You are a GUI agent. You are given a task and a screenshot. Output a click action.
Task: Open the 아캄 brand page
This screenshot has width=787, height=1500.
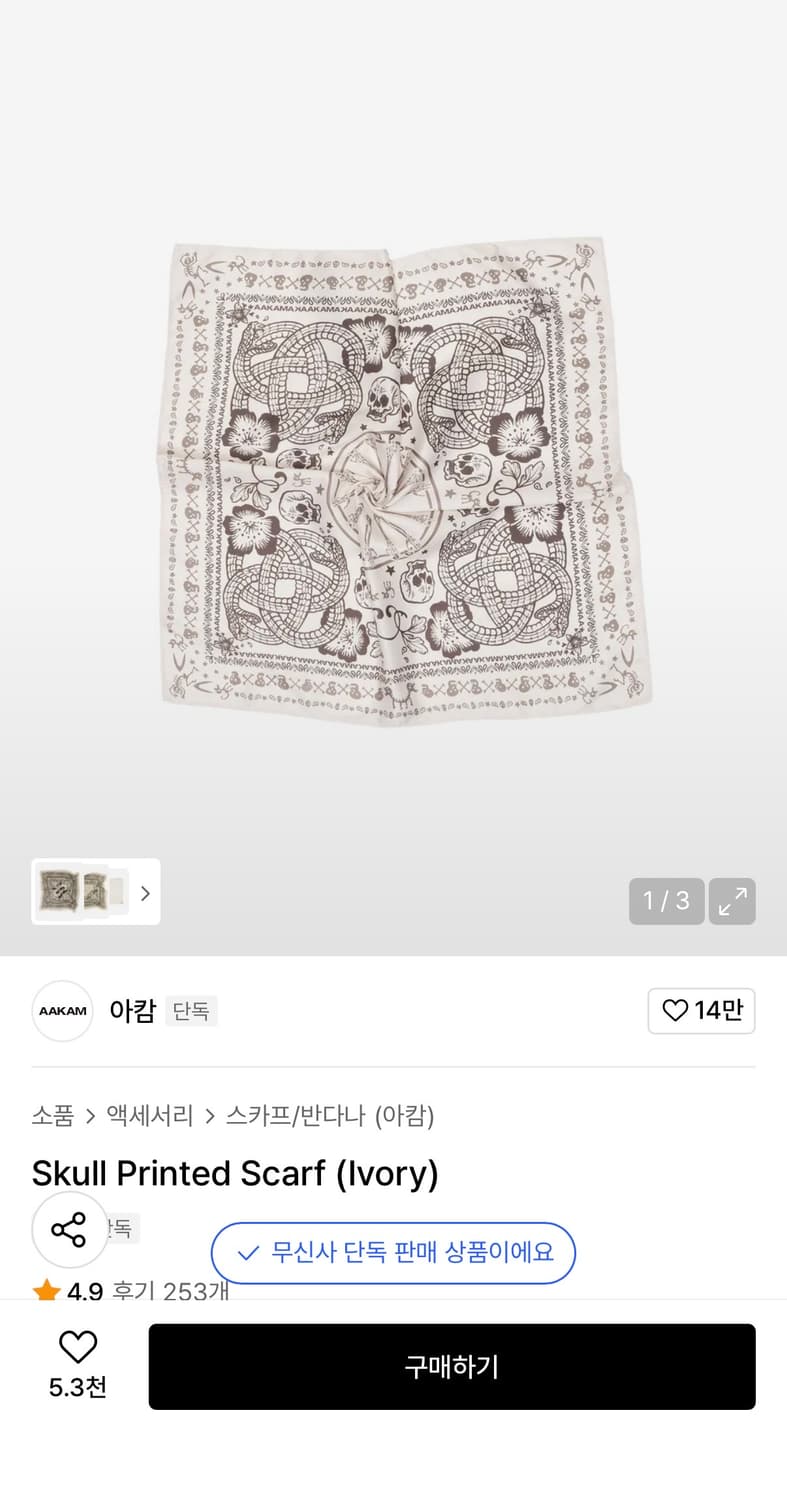pos(133,1011)
